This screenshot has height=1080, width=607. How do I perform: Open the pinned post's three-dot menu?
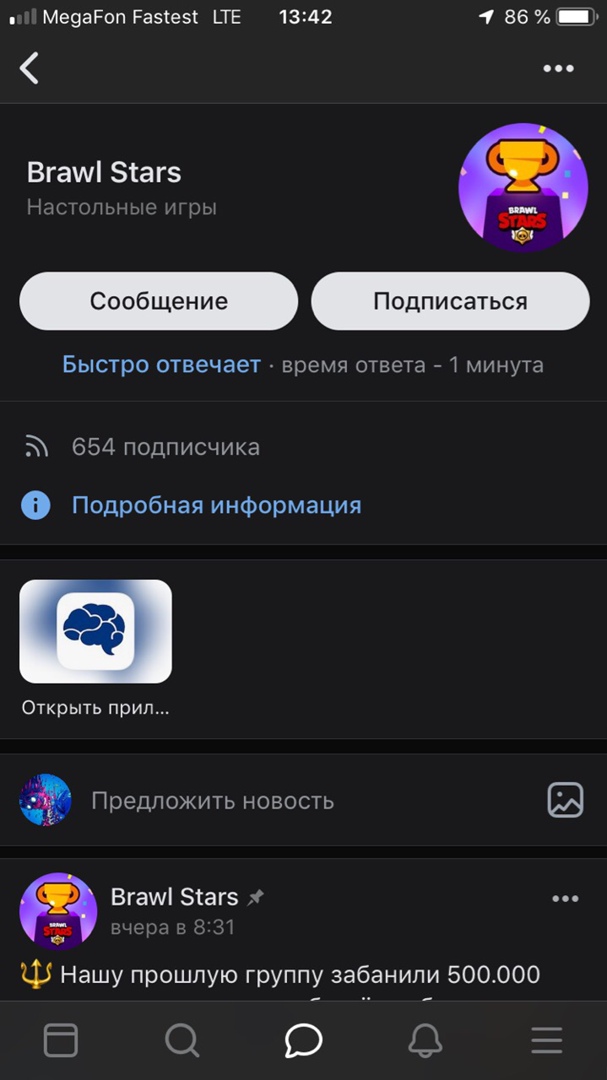(x=565, y=899)
